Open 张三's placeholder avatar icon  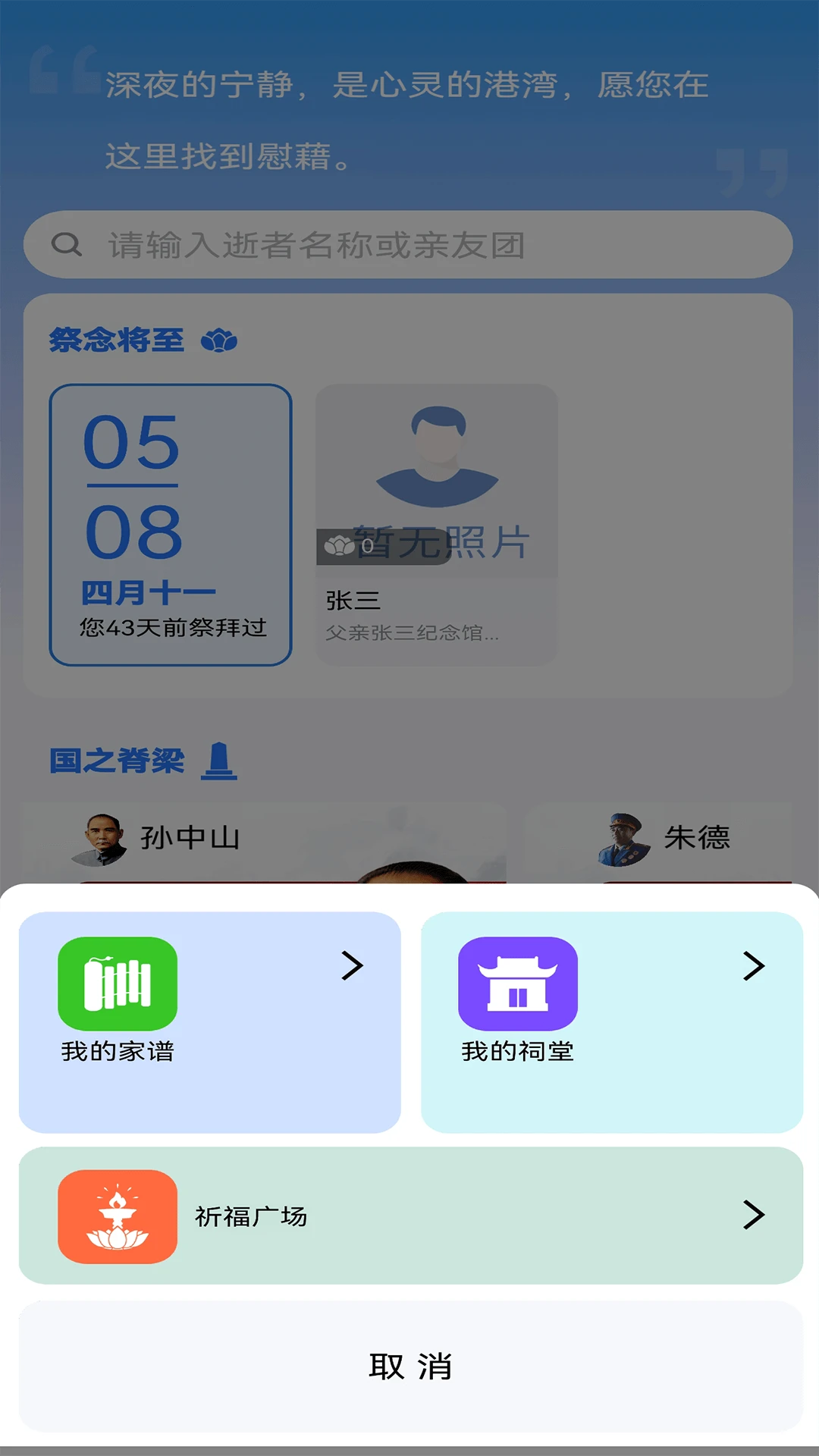(435, 470)
